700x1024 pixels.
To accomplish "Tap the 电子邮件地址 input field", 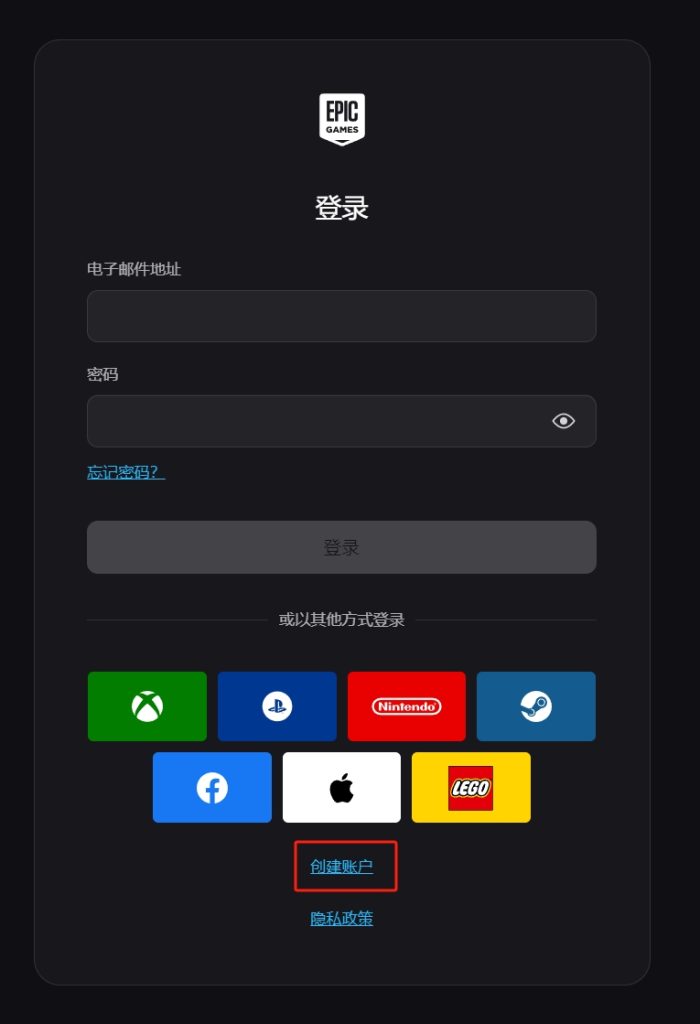I will point(341,316).
